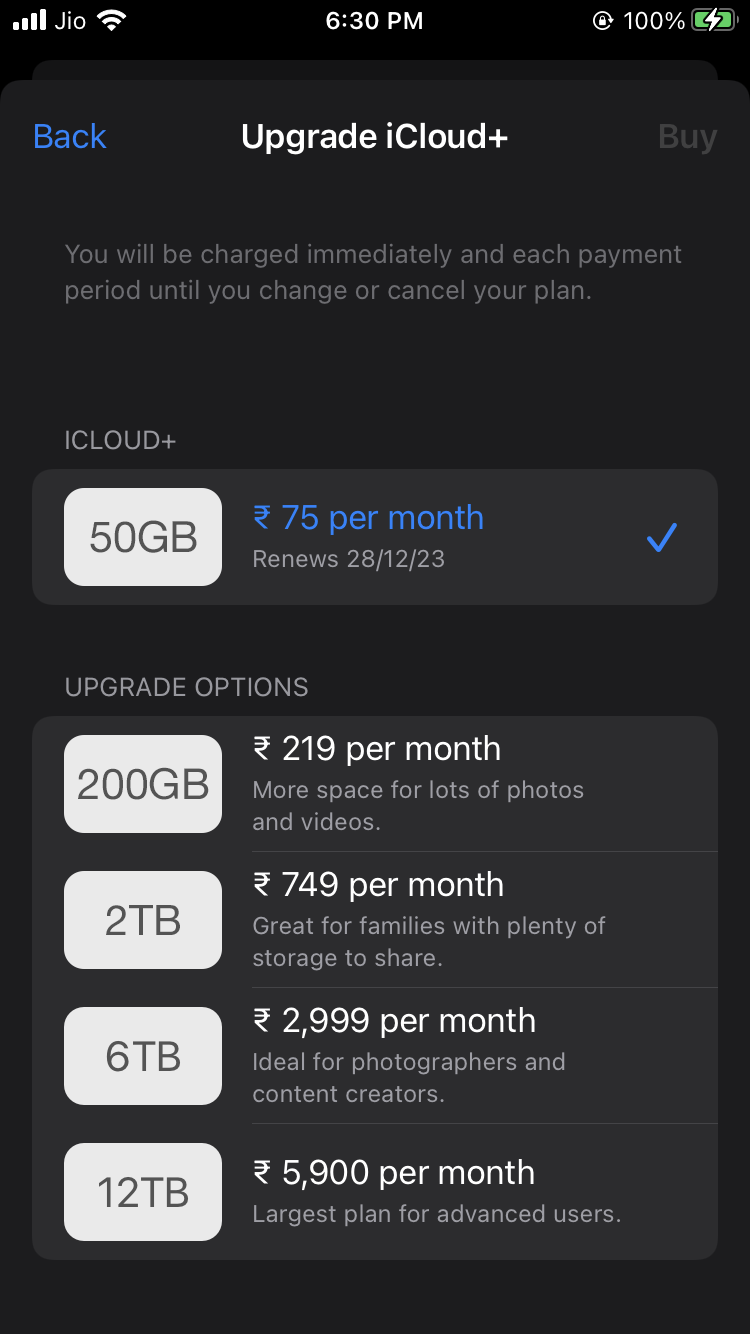Tap the battery charging icon
This screenshot has height=1334, width=750.
[711, 19]
